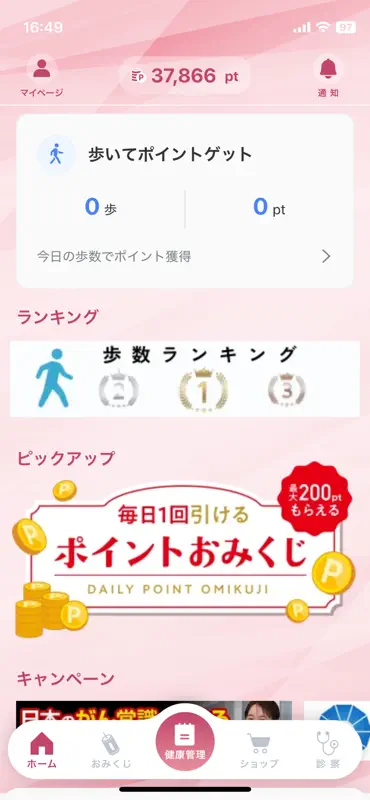Open 今日の歩数でポイント獲得 chevron row
Screen dimensions: 370x800
coord(185,256)
